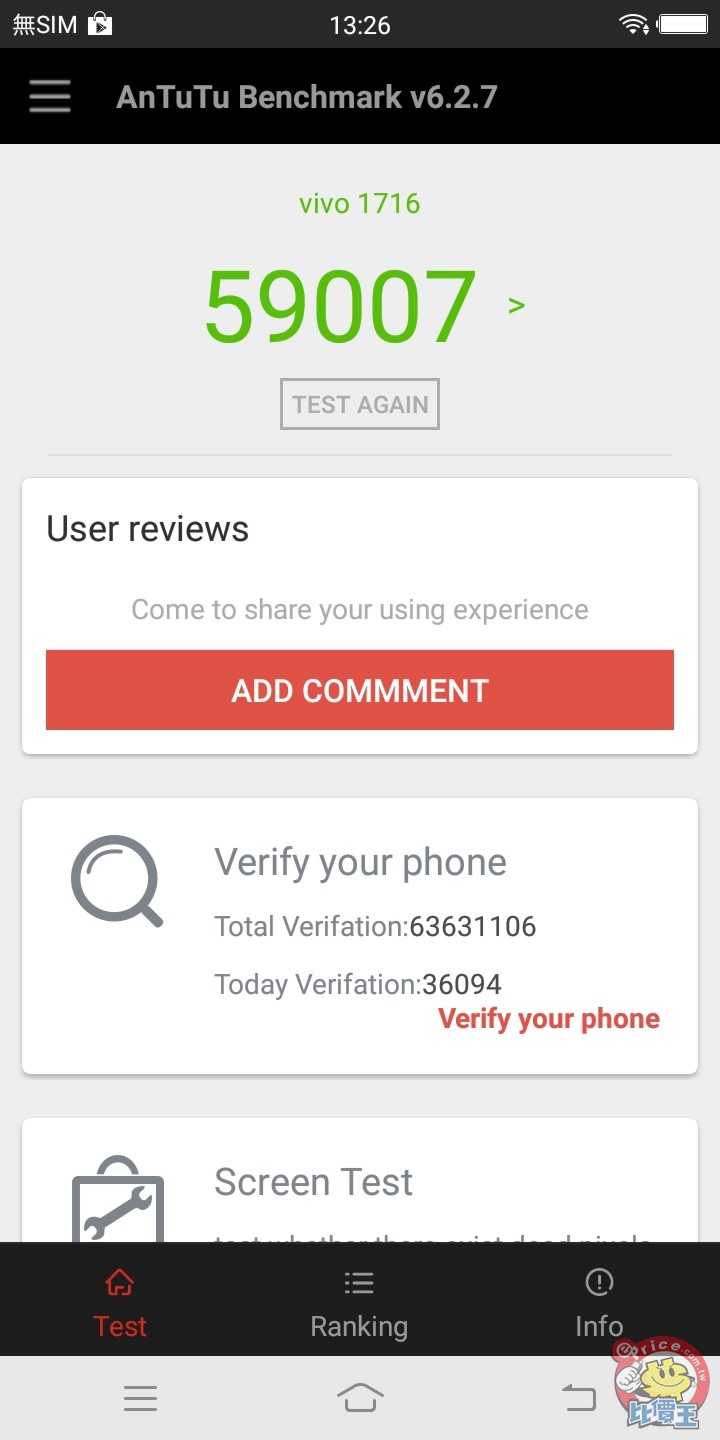This screenshot has width=720, height=1440.
Task: Open score details arrow next to 59007
Action: 516,305
